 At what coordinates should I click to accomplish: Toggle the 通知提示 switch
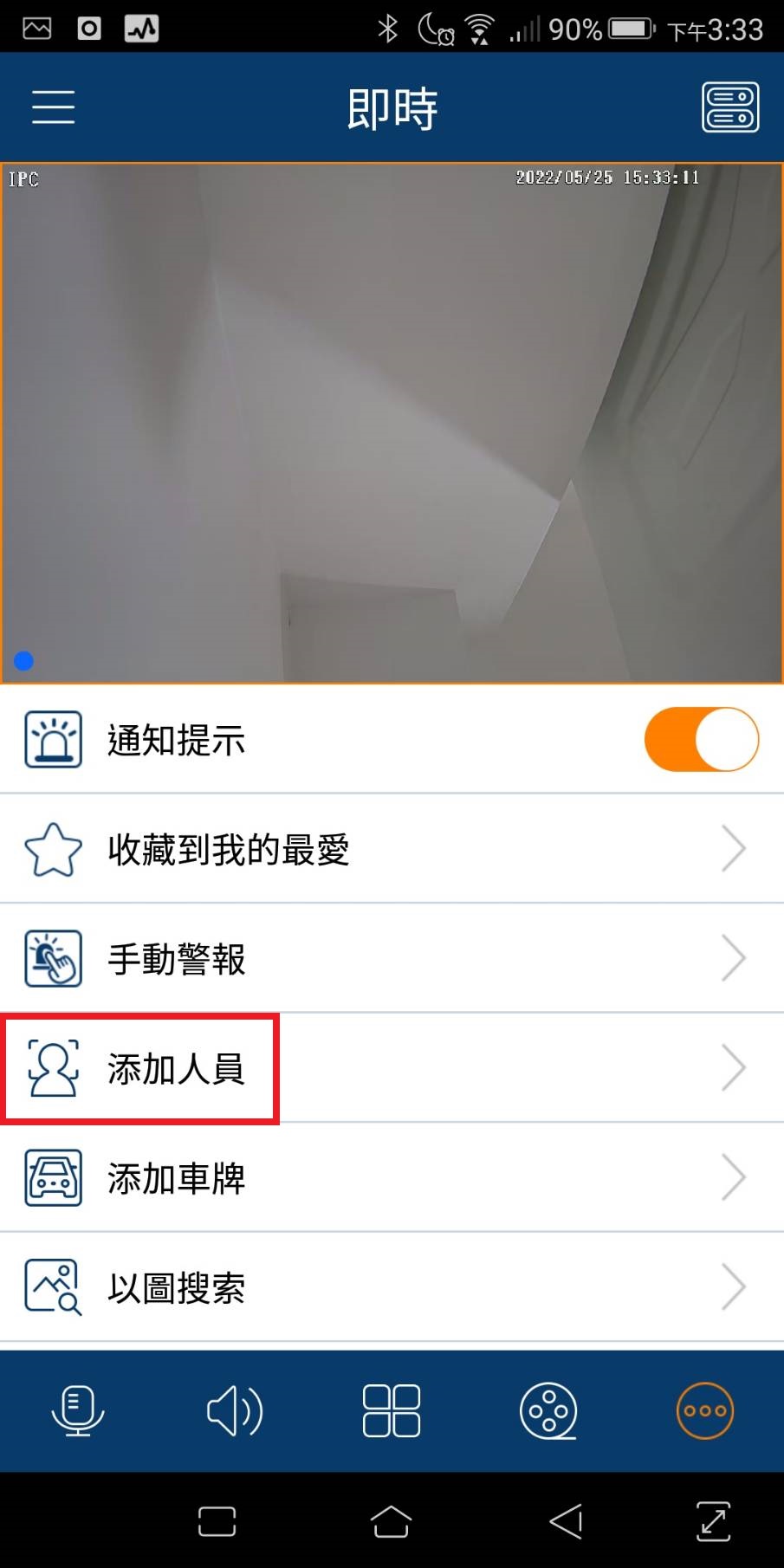(702, 739)
